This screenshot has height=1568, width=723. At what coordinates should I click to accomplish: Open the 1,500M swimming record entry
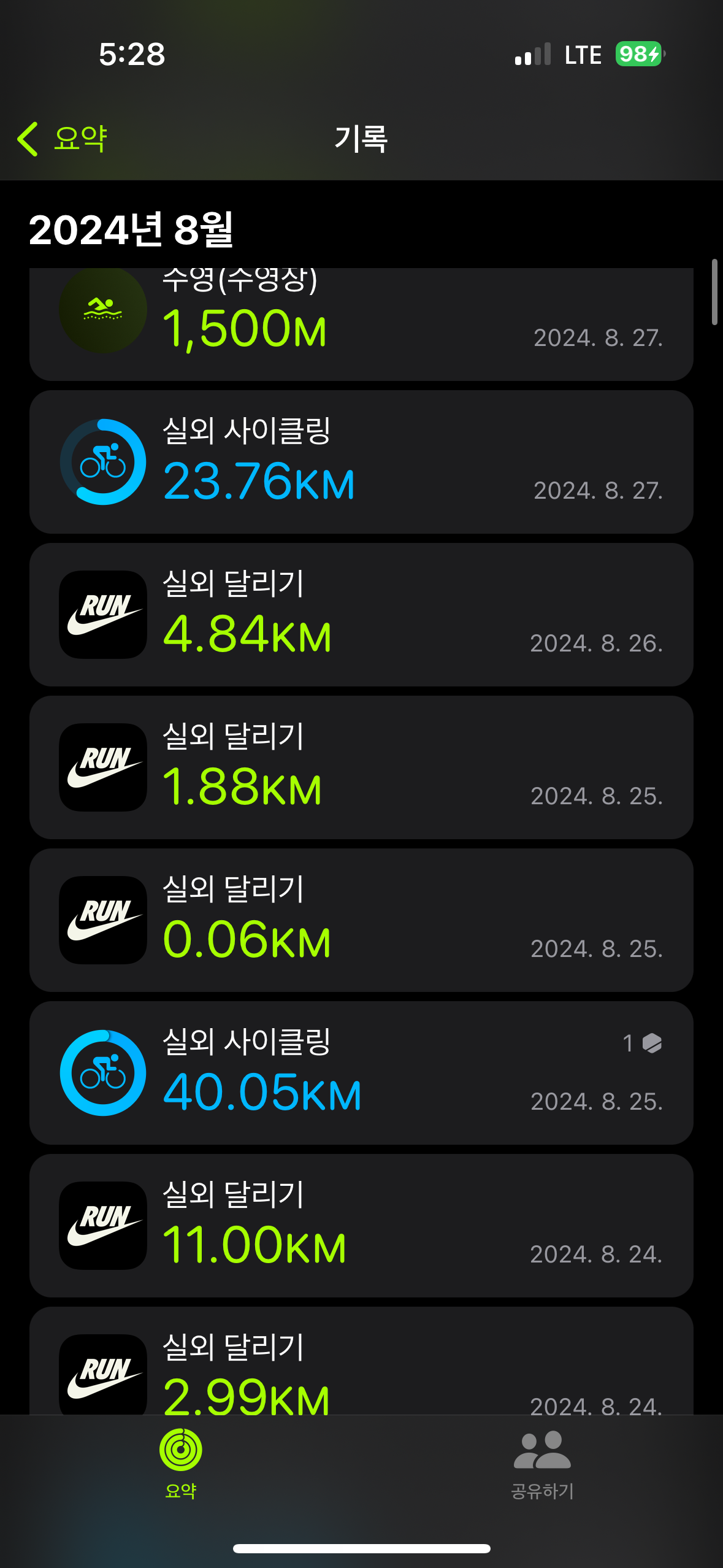coord(362,319)
